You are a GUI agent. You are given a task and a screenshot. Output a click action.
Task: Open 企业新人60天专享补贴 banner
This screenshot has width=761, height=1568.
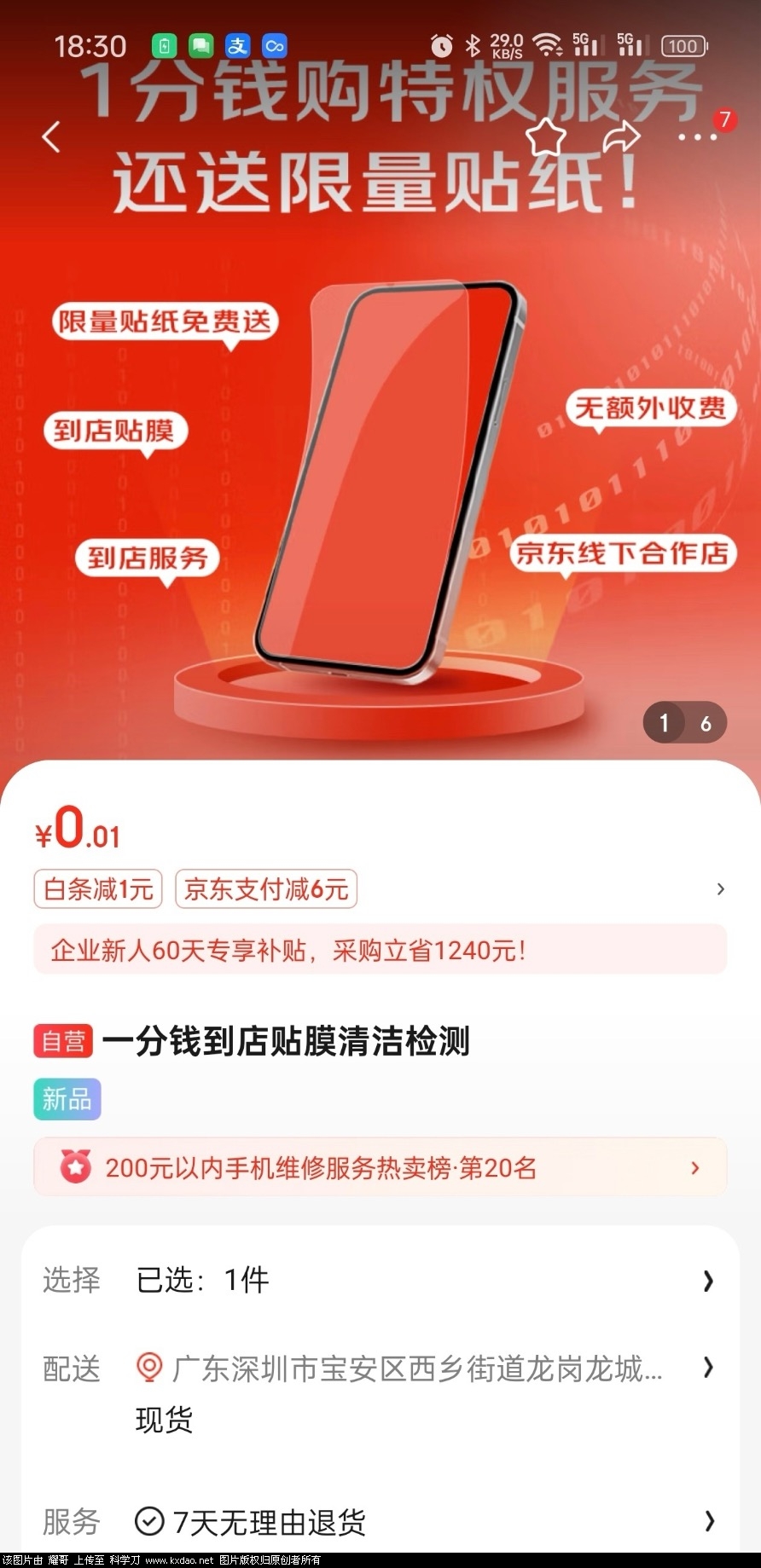tap(380, 949)
